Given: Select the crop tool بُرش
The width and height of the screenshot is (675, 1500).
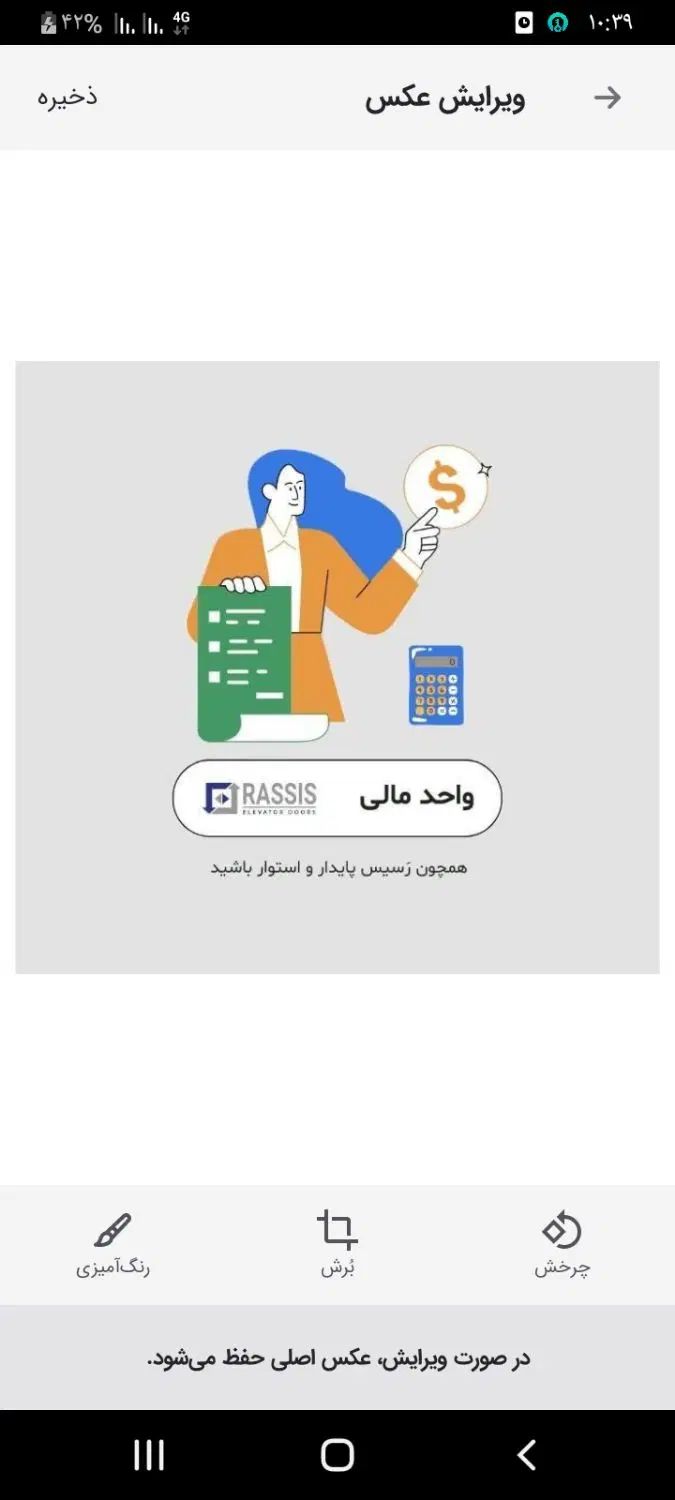Looking at the screenshot, I should (337, 1243).
